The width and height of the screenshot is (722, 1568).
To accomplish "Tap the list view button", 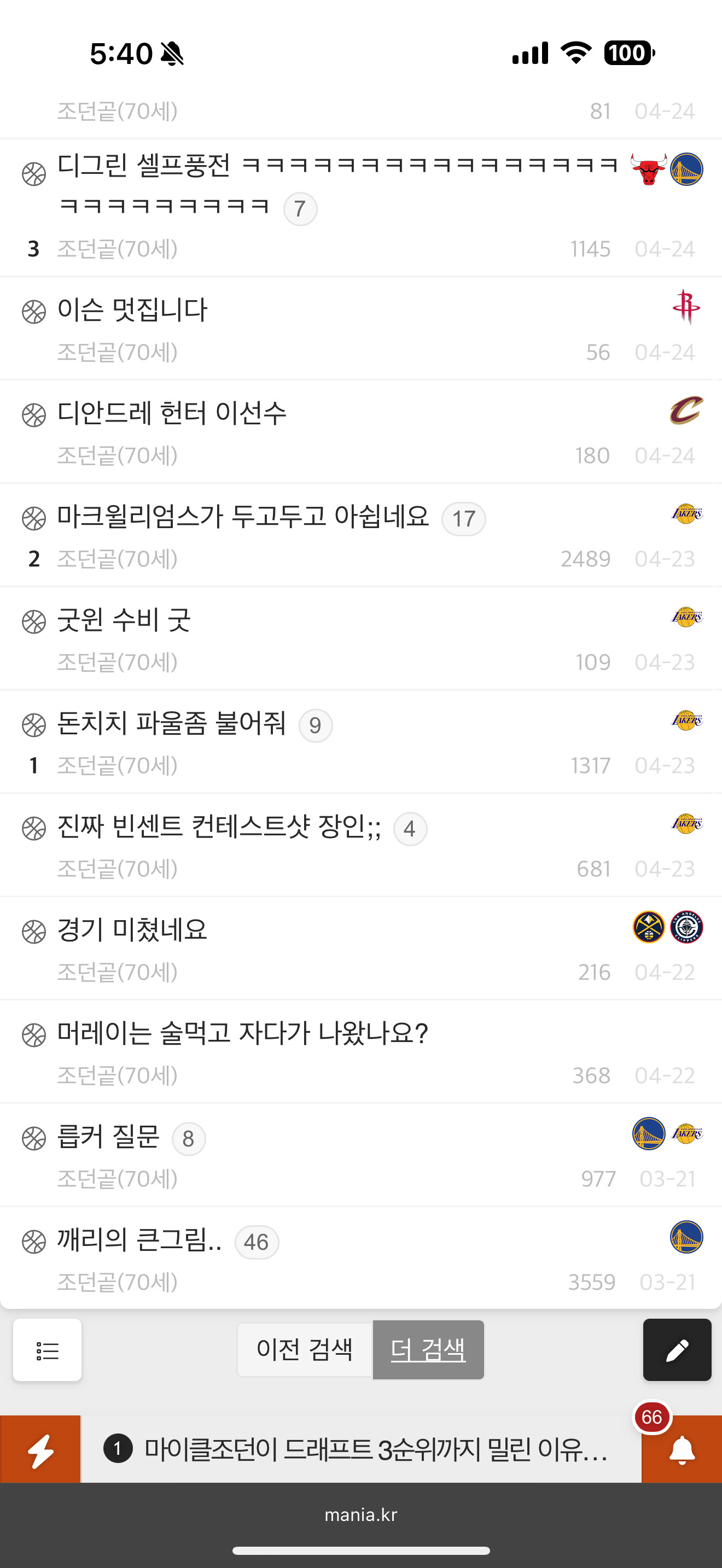I will point(48,1350).
